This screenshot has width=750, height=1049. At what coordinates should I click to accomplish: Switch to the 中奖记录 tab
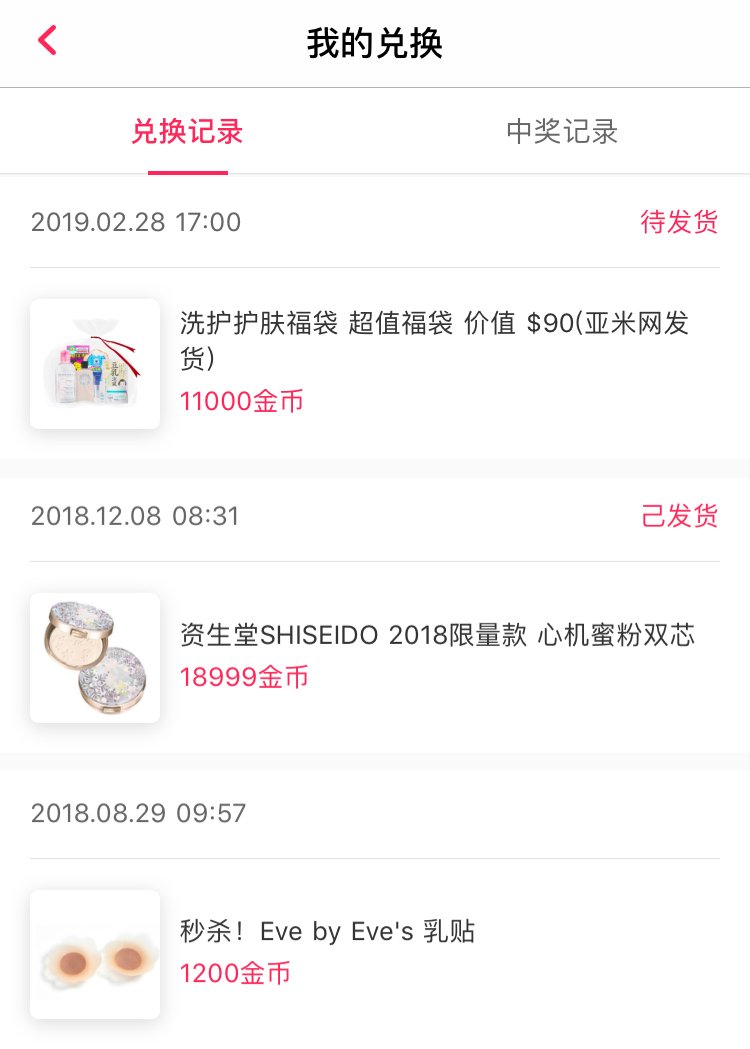click(562, 132)
